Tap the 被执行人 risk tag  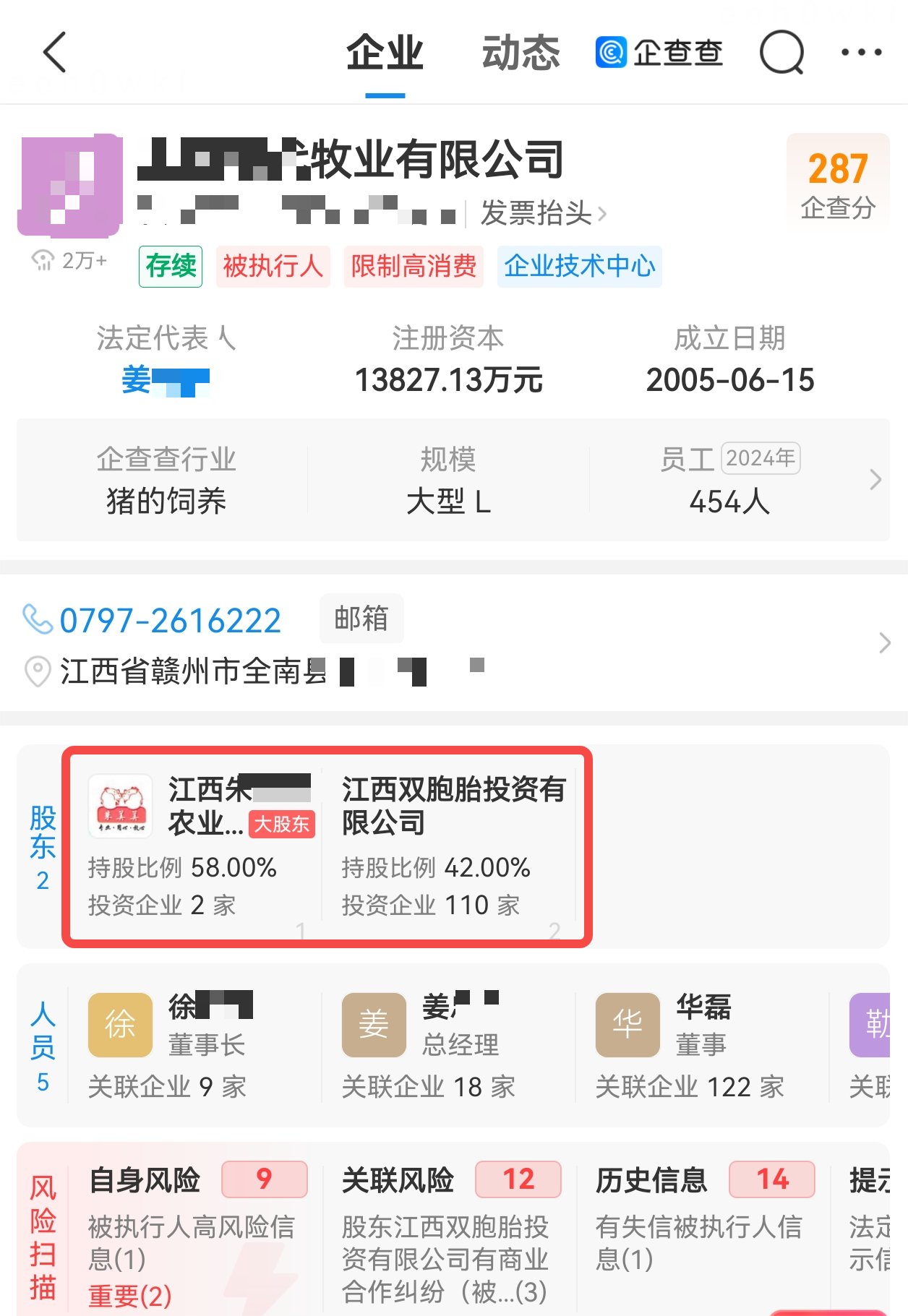[273, 267]
